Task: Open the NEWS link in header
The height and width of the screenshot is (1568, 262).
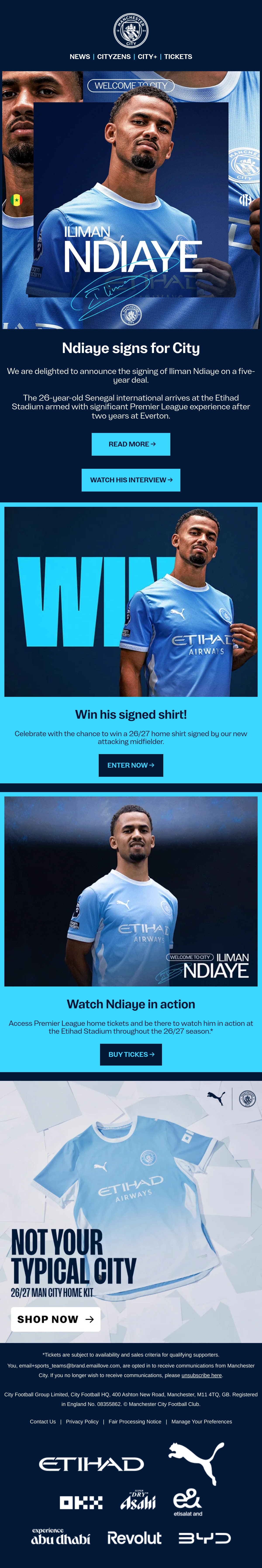Action: [x=80, y=57]
